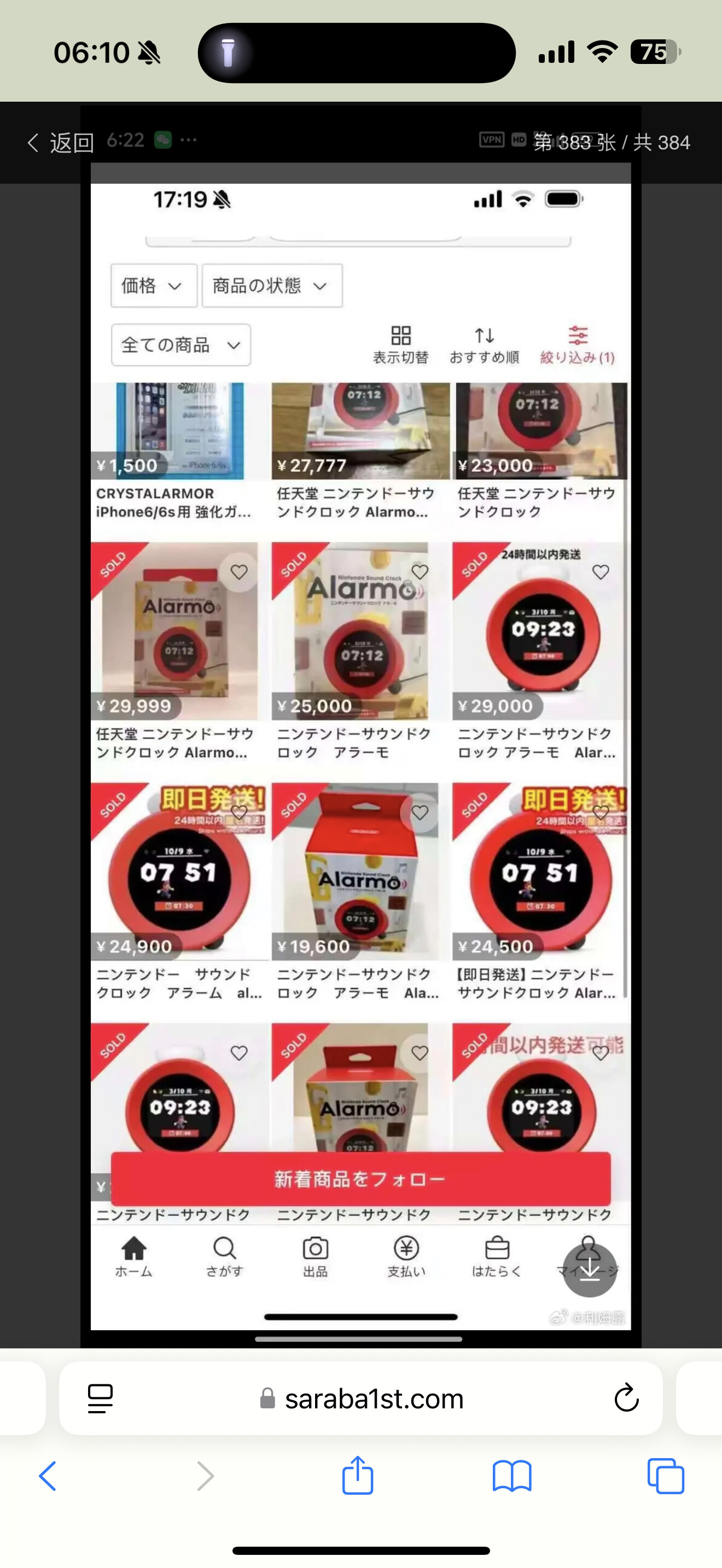The image size is (722, 1568).
Task: Reload the saraba1st.com page
Action: click(626, 1397)
